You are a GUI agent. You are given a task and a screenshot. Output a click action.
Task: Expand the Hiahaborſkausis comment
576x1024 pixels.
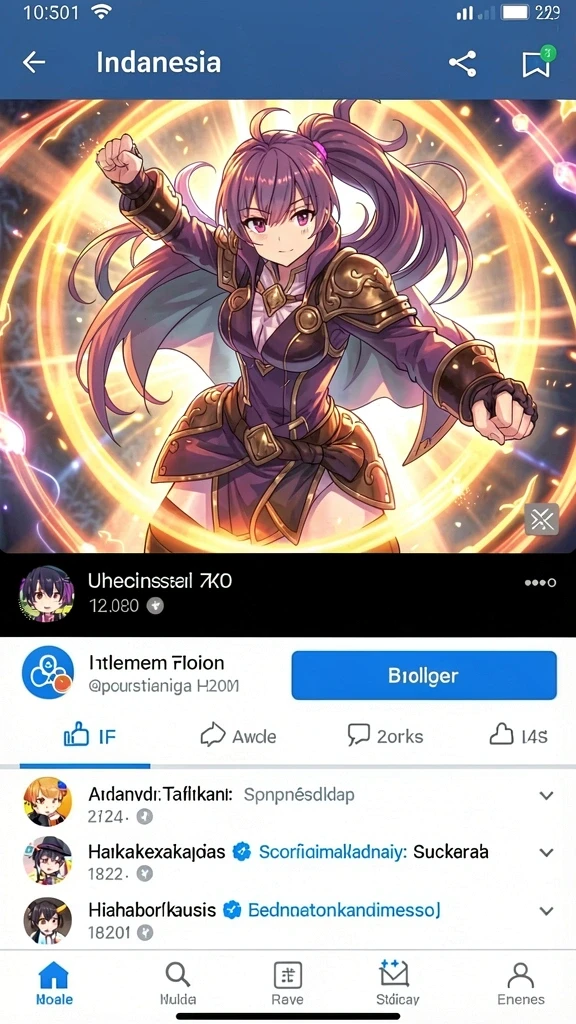(x=546, y=910)
